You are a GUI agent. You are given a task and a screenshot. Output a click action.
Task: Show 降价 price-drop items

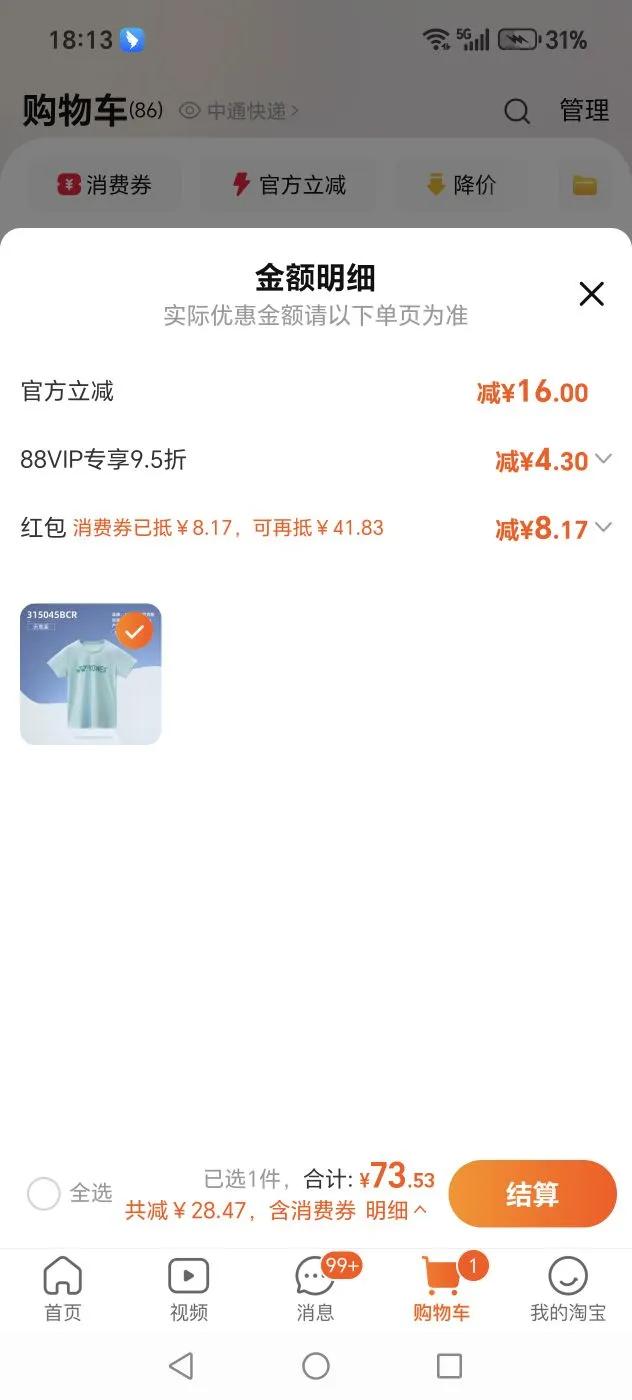tap(461, 185)
